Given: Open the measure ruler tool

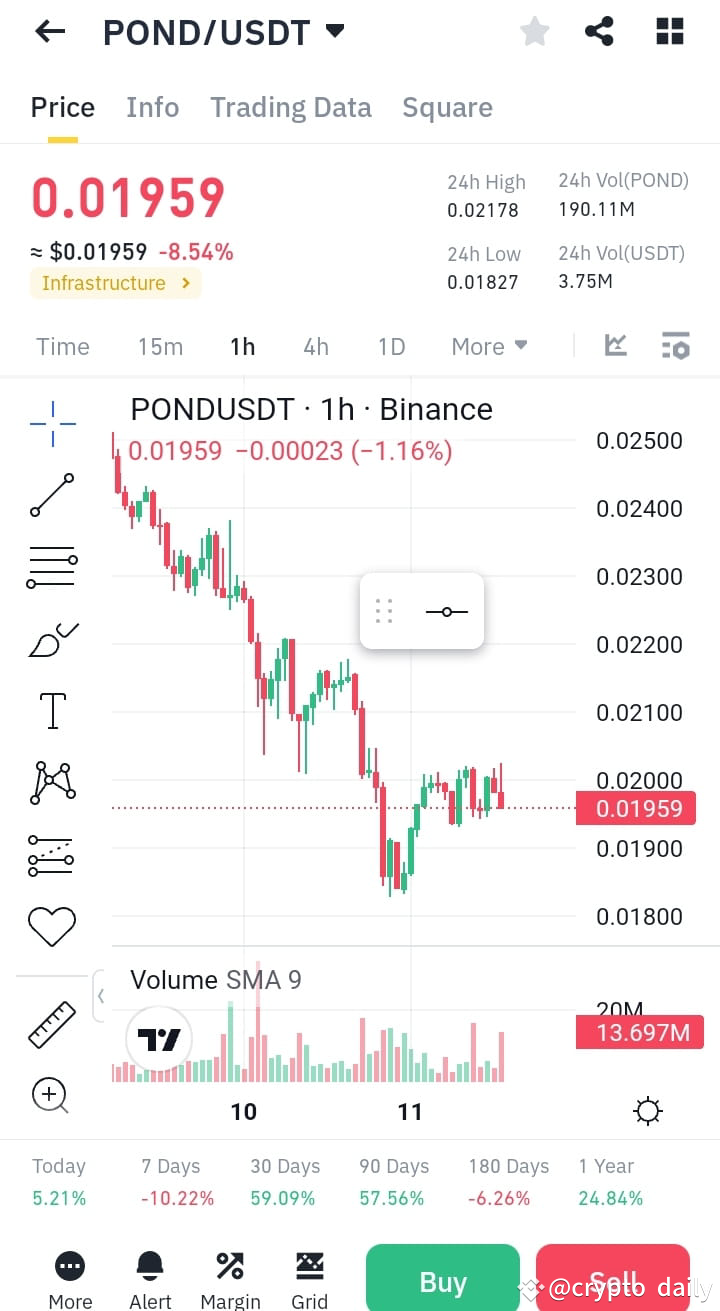Looking at the screenshot, I should 51,1024.
